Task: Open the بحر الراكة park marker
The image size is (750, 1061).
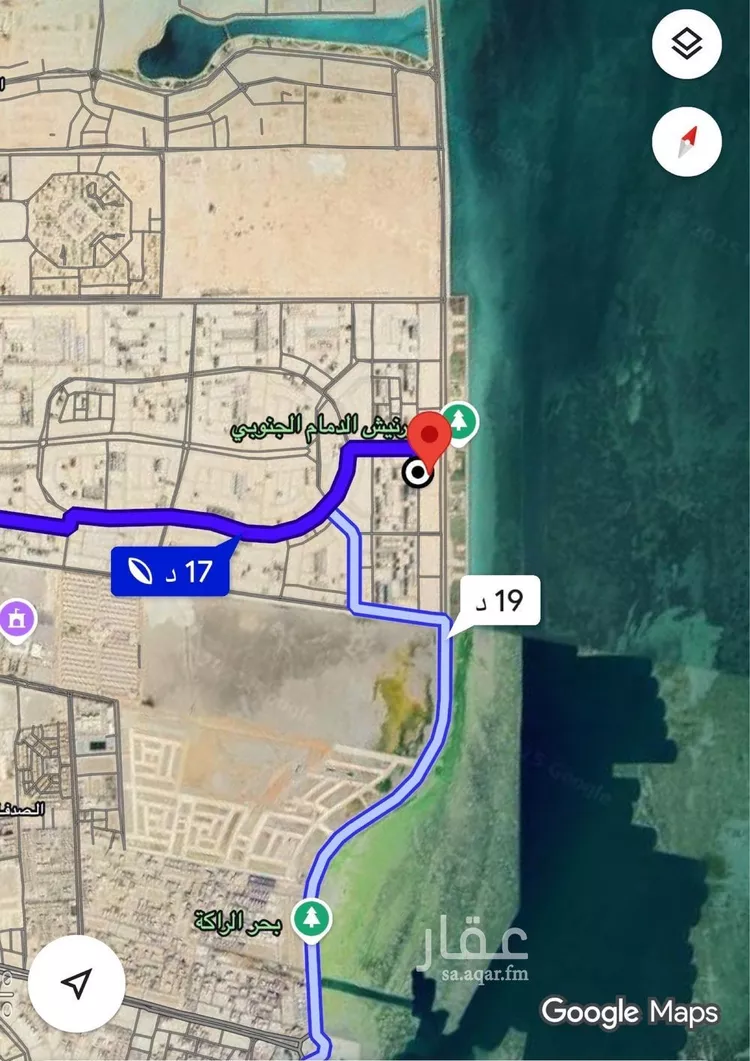Action: [x=312, y=918]
